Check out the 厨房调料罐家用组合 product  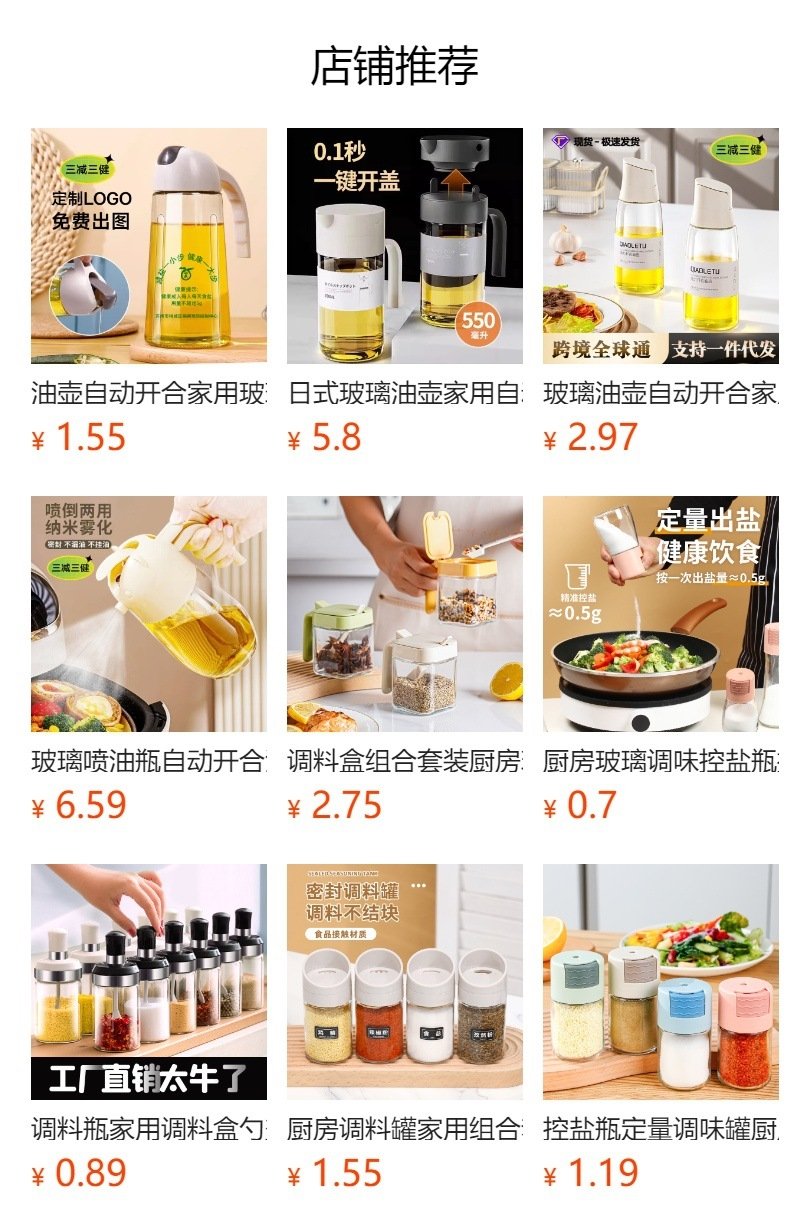405,982
